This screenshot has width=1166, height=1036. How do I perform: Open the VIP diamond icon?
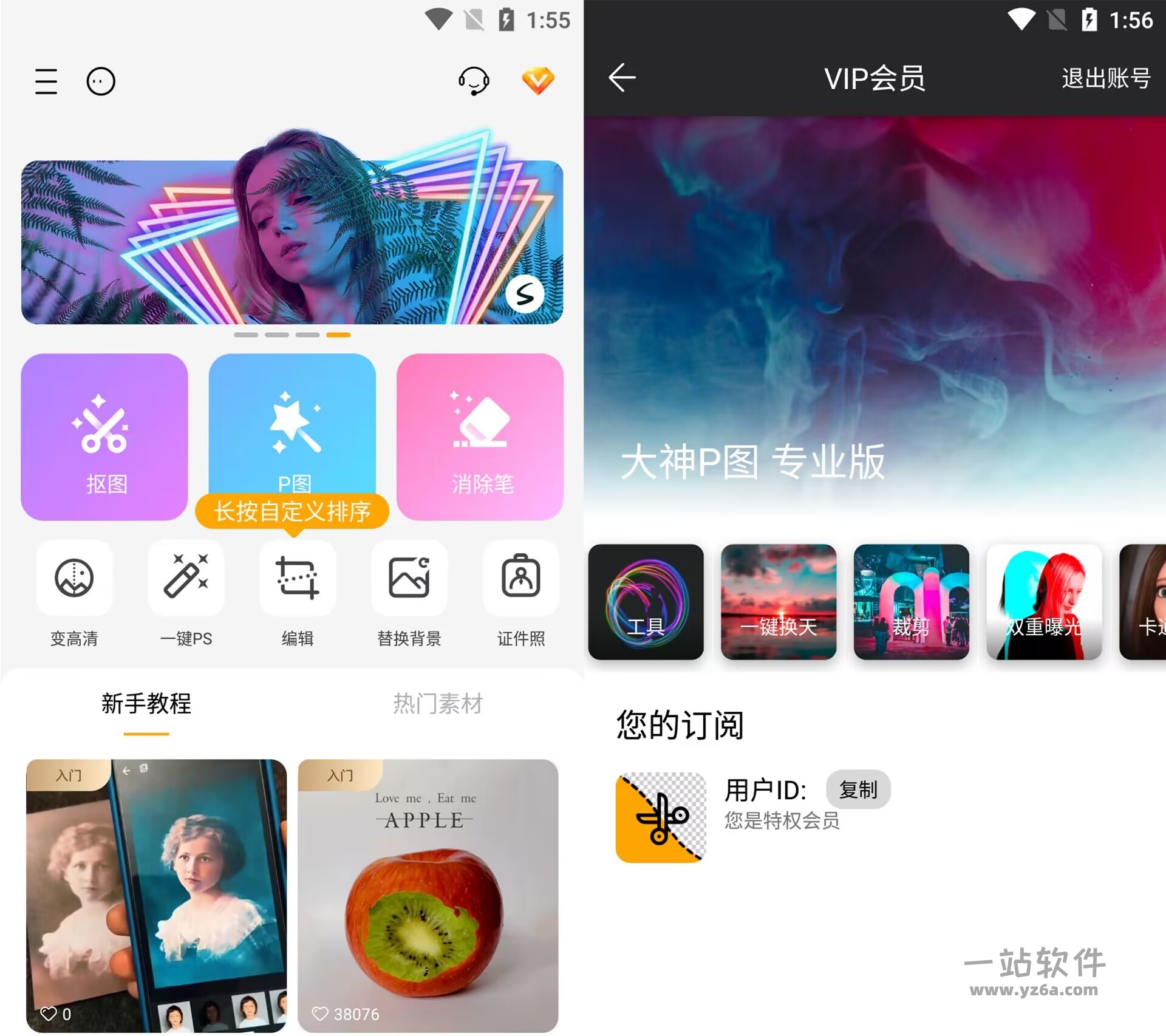[x=537, y=81]
